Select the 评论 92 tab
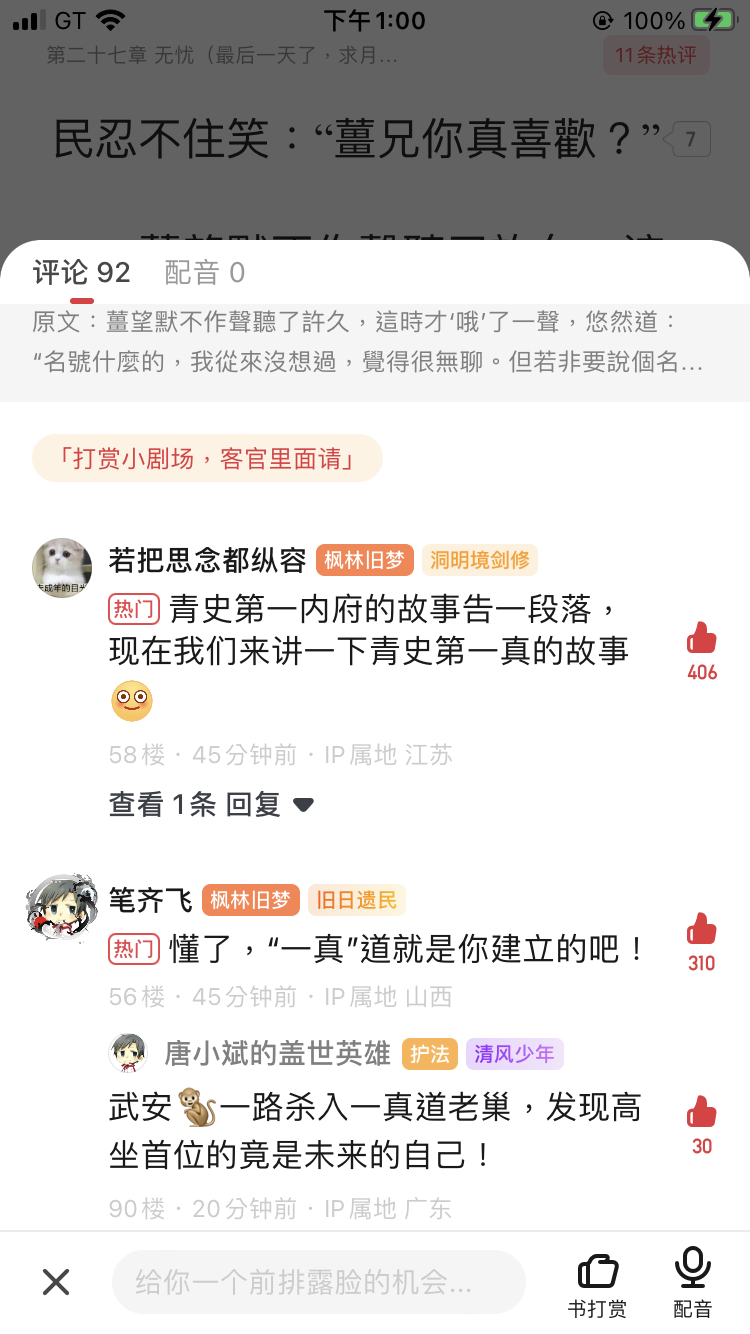Viewport: 750px width, 1334px height. [81, 272]
